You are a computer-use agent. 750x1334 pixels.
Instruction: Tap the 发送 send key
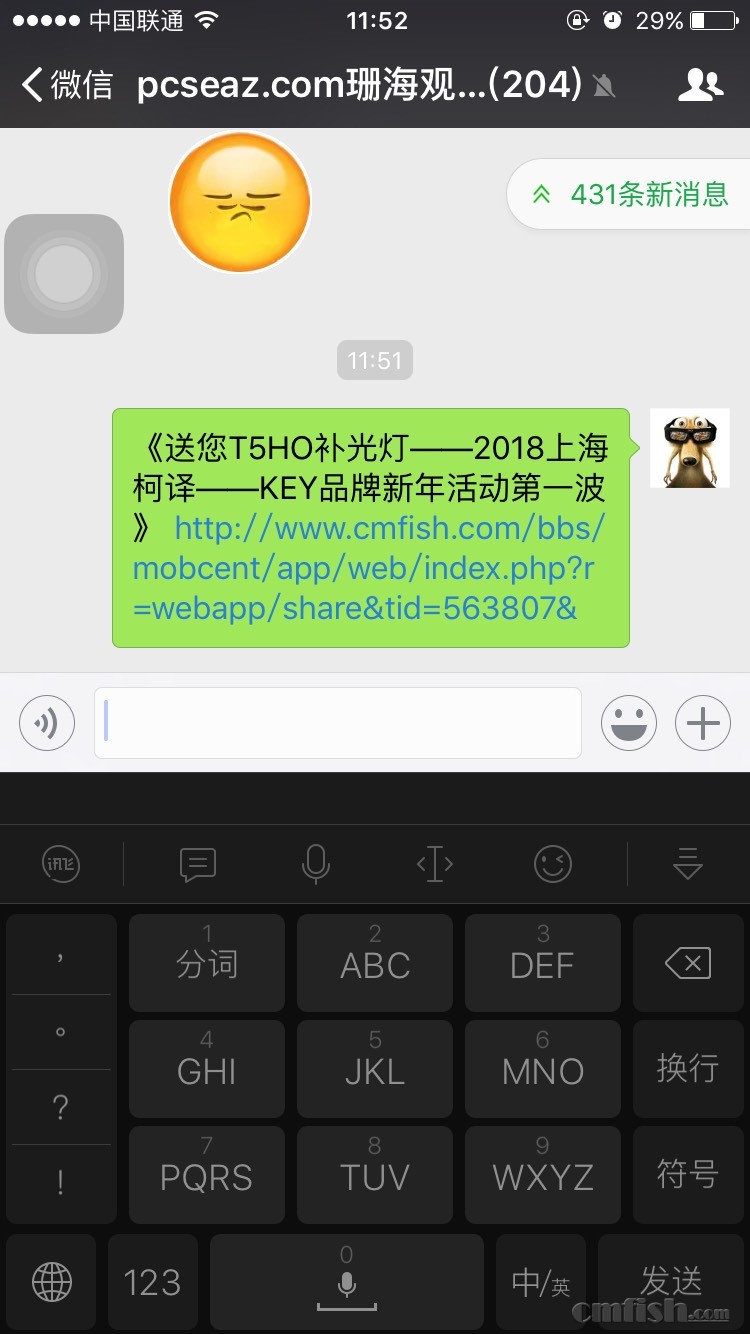coord(671,1282)
